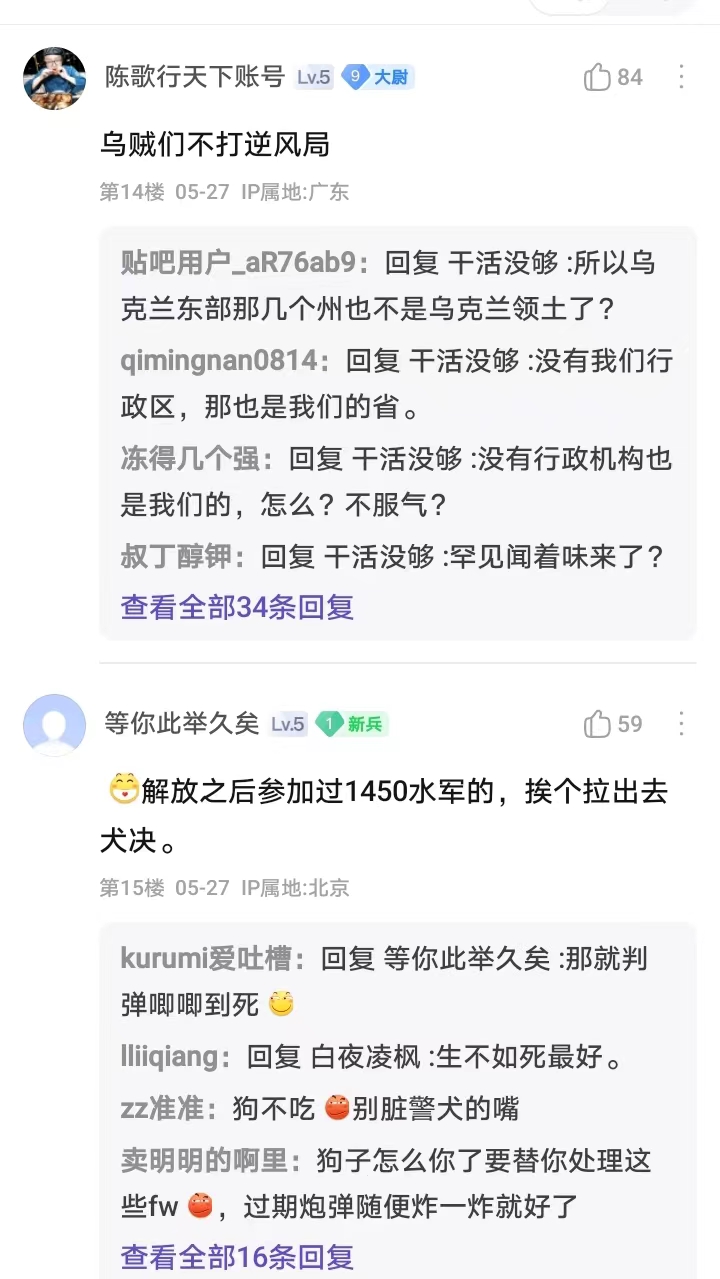Expand all replies via 查看全部34条回复
The height and width of the screenshot is (1279, 720).
[237, 607]
